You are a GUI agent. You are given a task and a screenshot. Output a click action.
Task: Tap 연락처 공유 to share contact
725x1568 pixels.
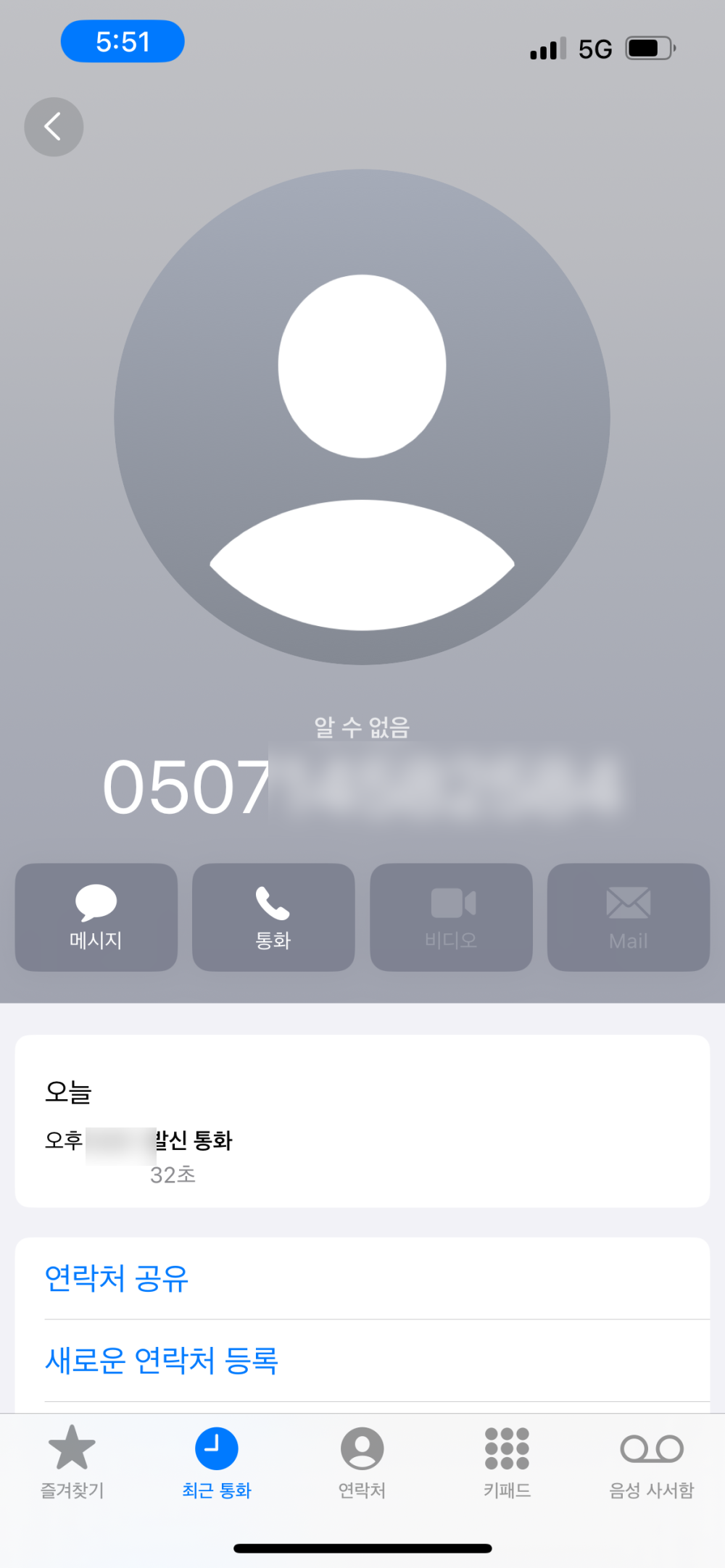click(x=117, y=1278)
